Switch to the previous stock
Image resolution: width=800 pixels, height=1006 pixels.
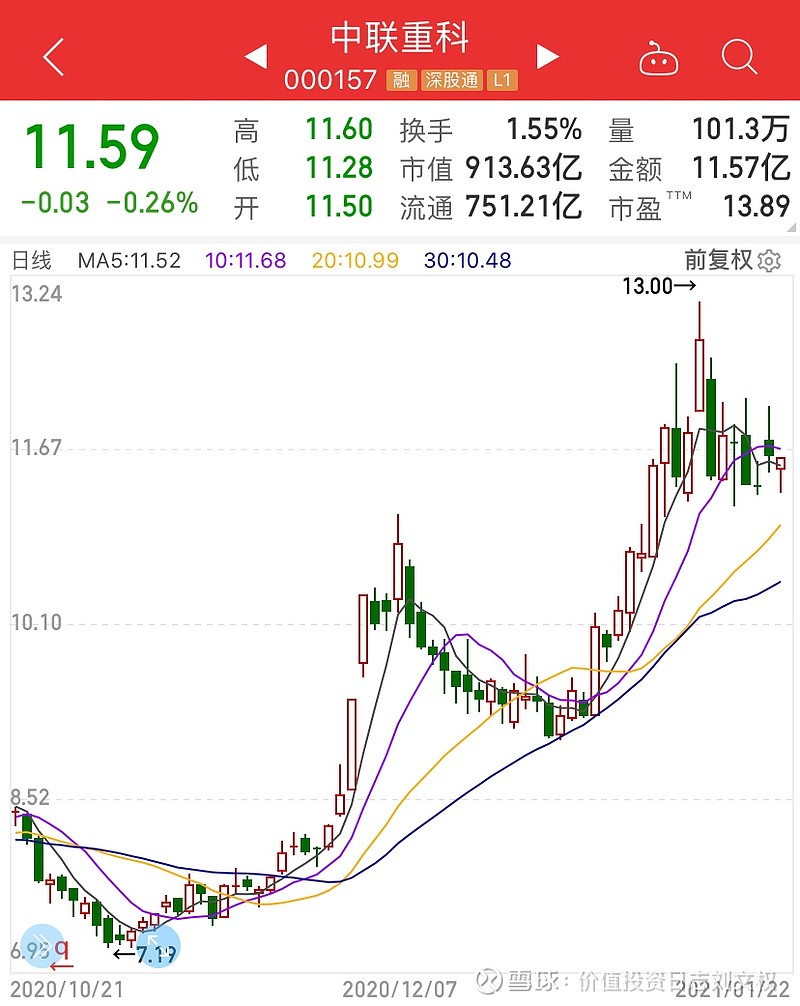pyautogui.click(x=256, y=57)
